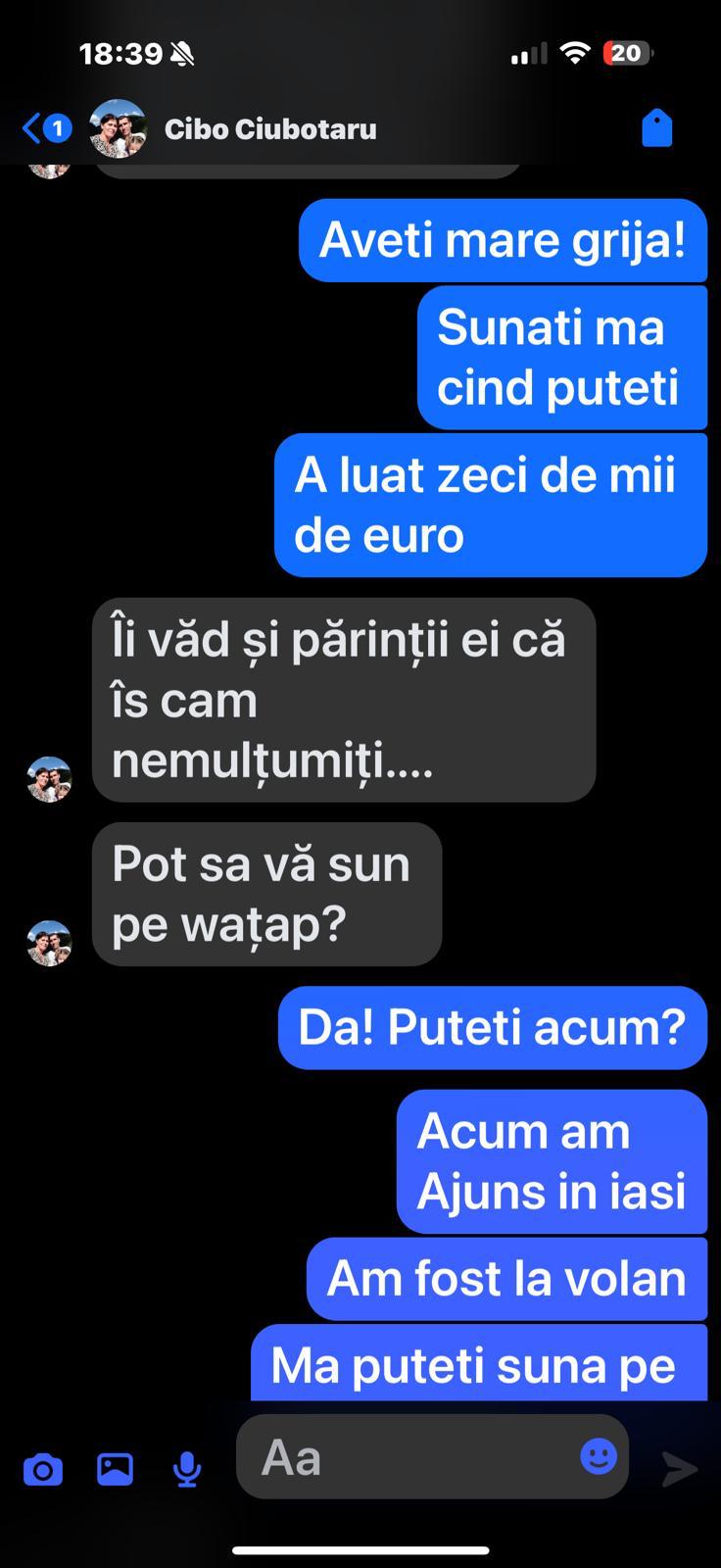Go back to the chat list
This screenshot has height=1568, width=721.
(x=33, y=128)
